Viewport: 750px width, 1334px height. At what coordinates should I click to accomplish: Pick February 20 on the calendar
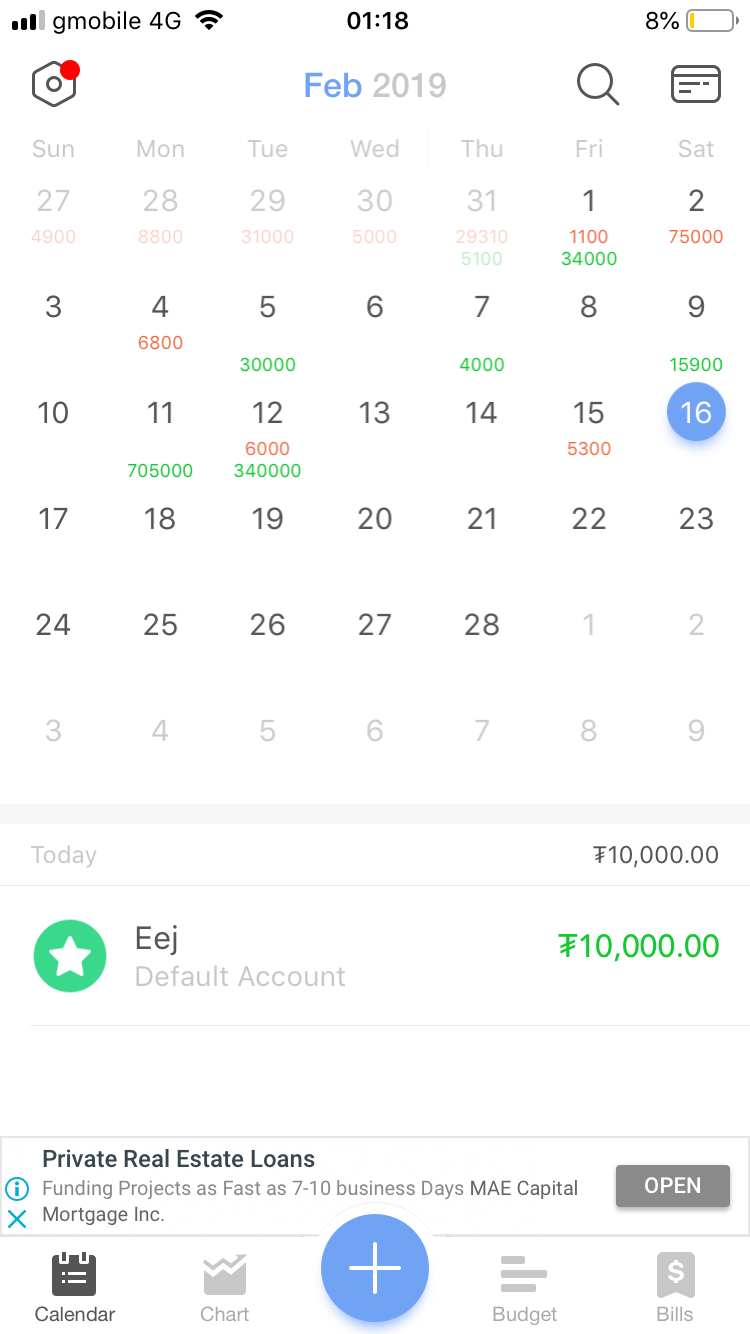pyautogui.click(x=375, y=519)
